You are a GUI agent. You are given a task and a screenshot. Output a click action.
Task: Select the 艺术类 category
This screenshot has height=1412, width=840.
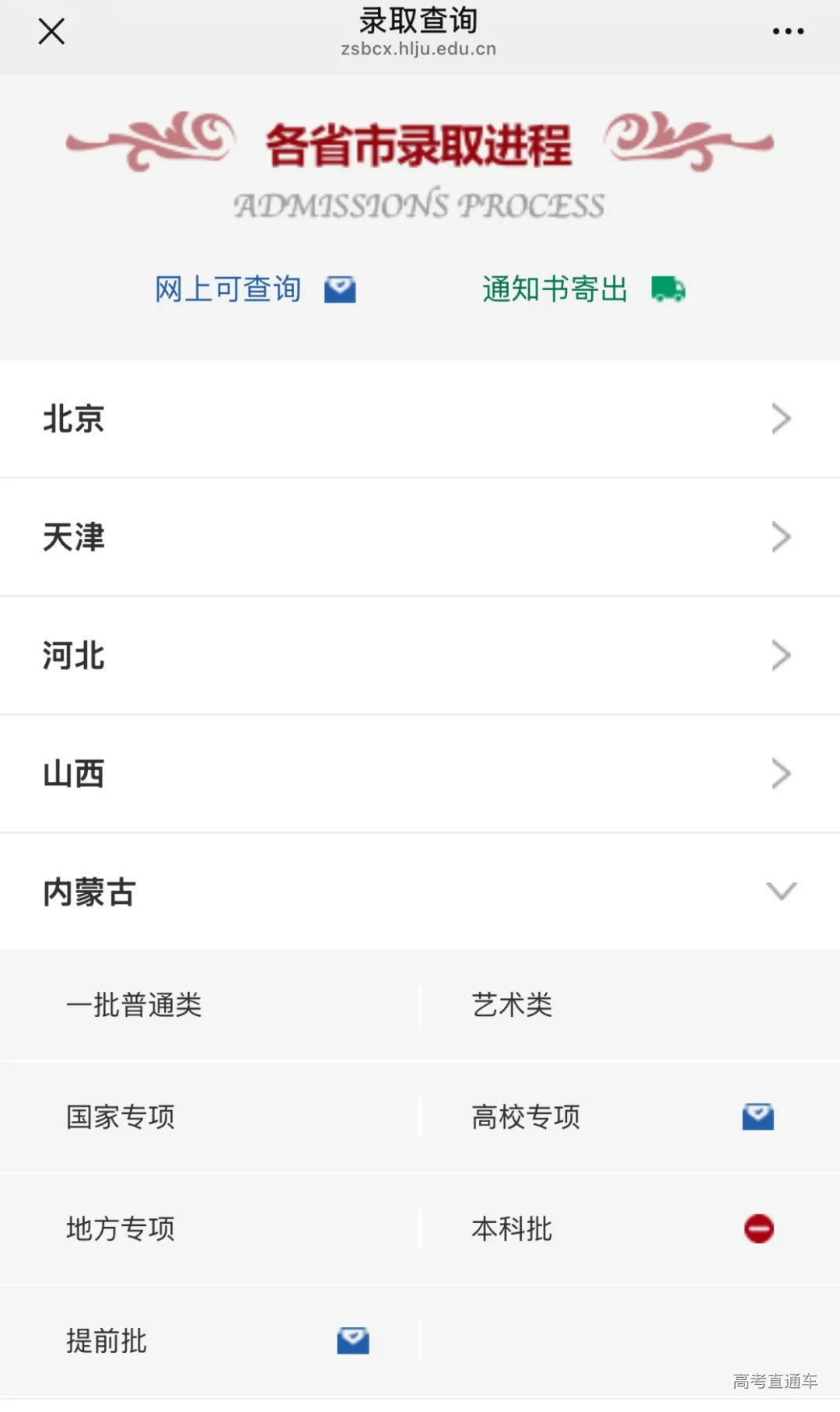pyautogui.click(x=513, y=1005)
